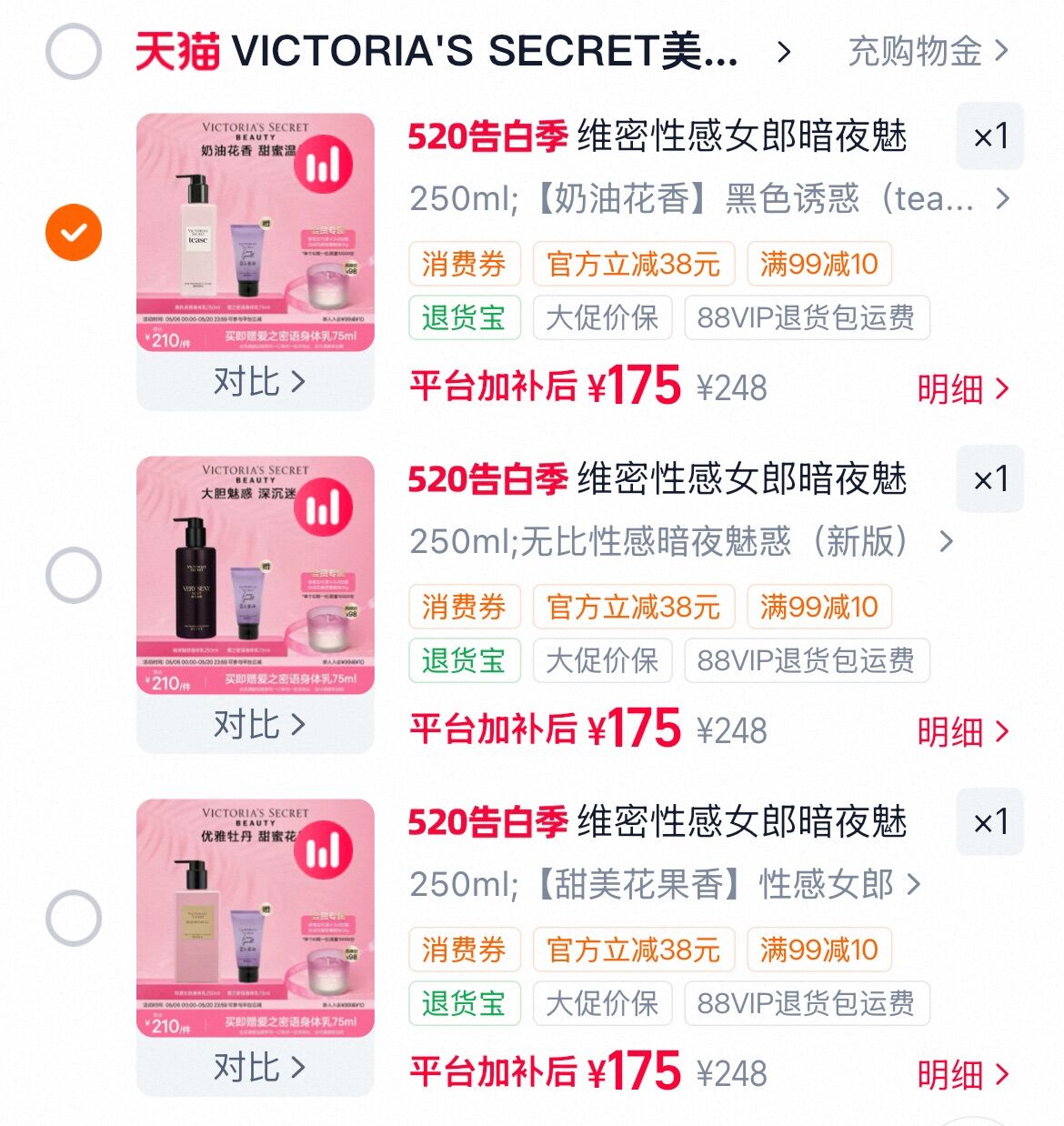
Task: Change variant 无比性感暗夜魅惑（新版）
Action: [x=681, y=541]
